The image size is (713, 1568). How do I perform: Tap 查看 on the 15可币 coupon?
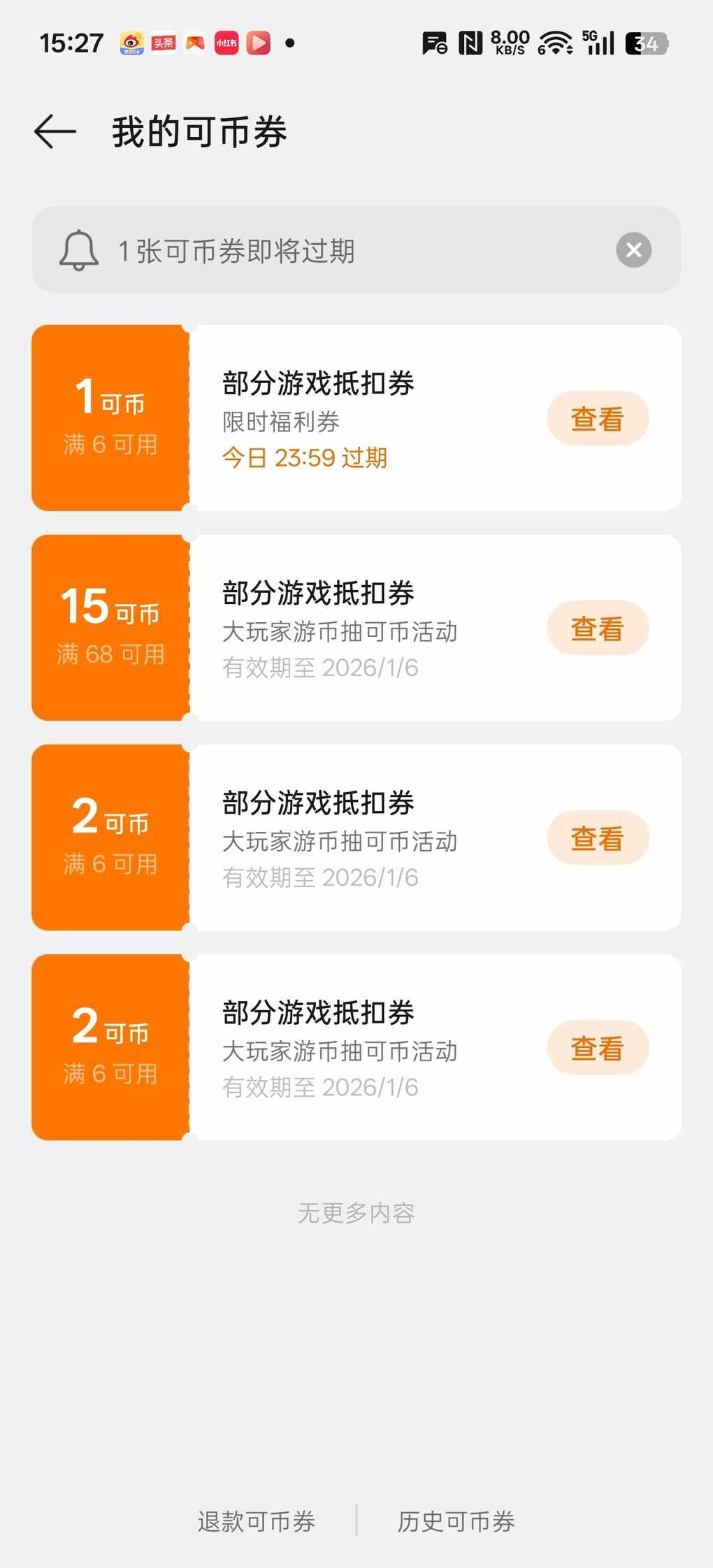(597, 628)
